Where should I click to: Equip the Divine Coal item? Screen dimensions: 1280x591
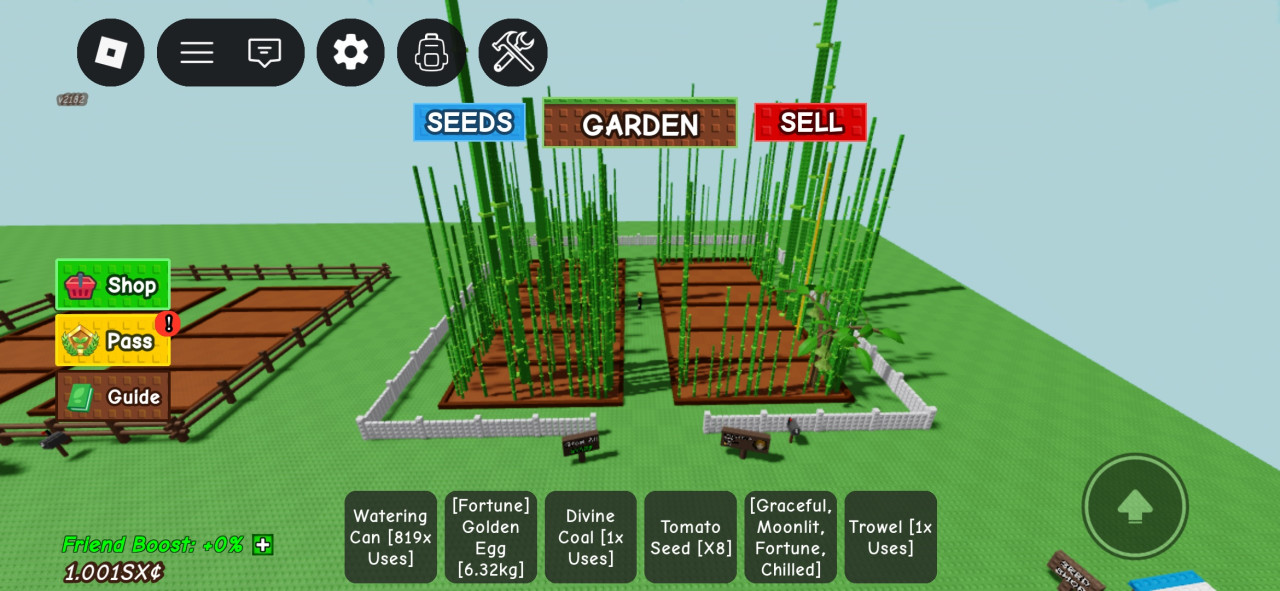[591, 537]
